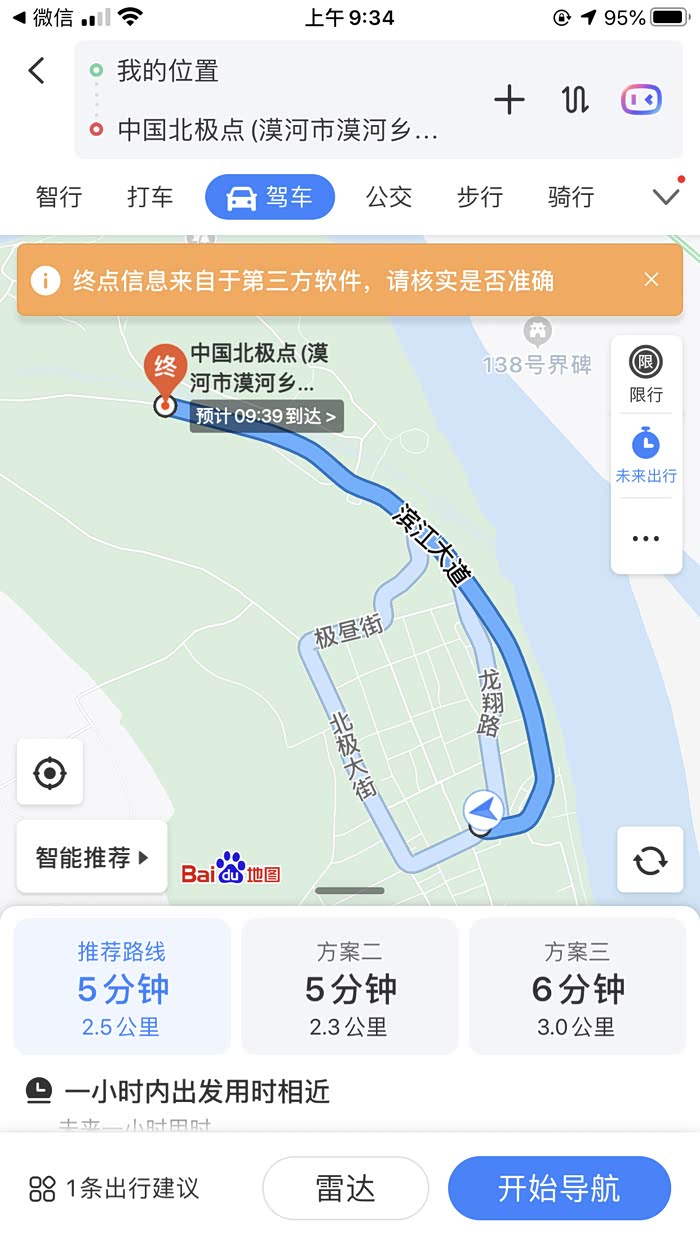Open 未来出行 future trip planner
The height and width of the screenshot is (1244, 700).
pyautogui.click(x=646, y=455)
